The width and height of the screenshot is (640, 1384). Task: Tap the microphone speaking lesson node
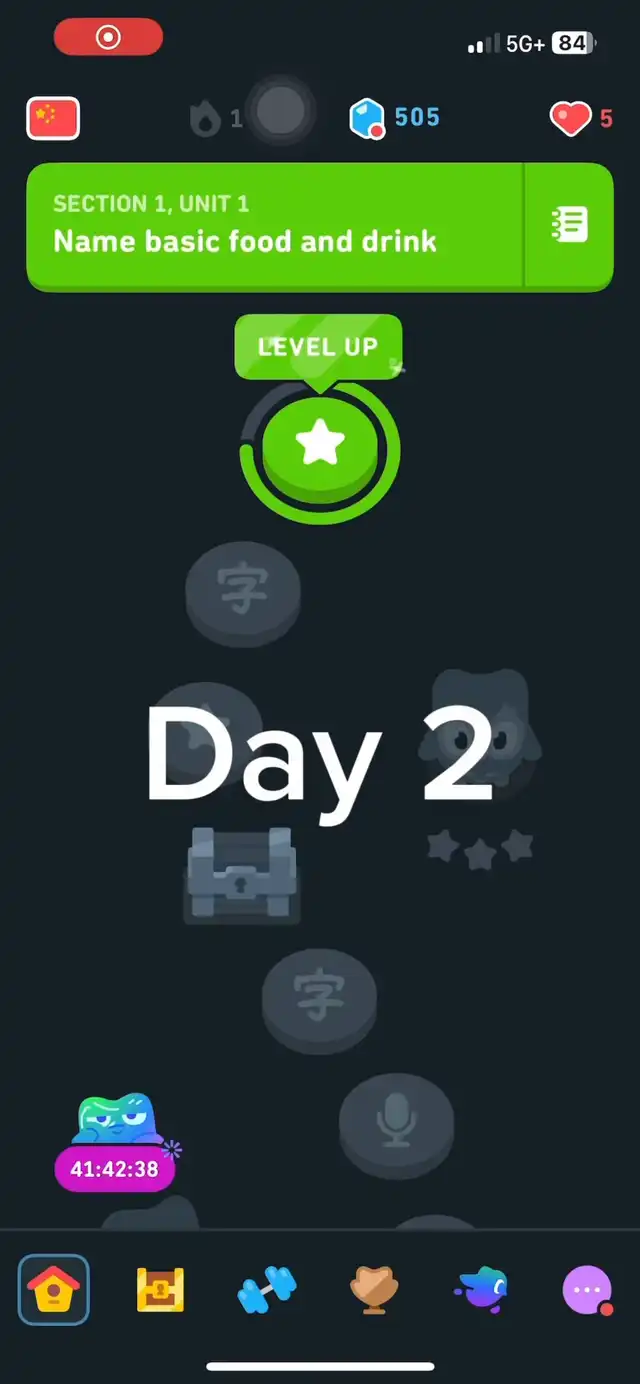point(396,1118)
